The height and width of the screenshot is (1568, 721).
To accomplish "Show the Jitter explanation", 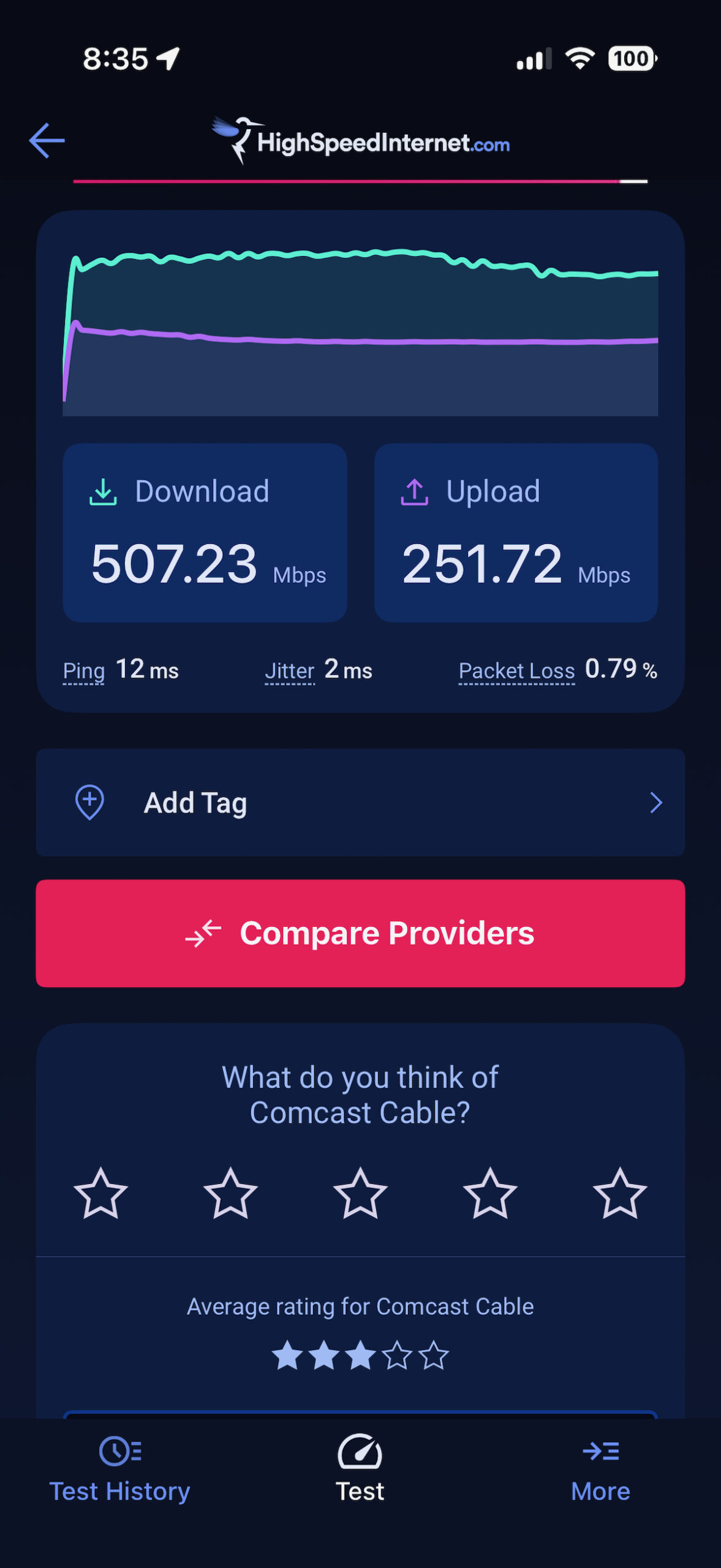I will 290,671.
